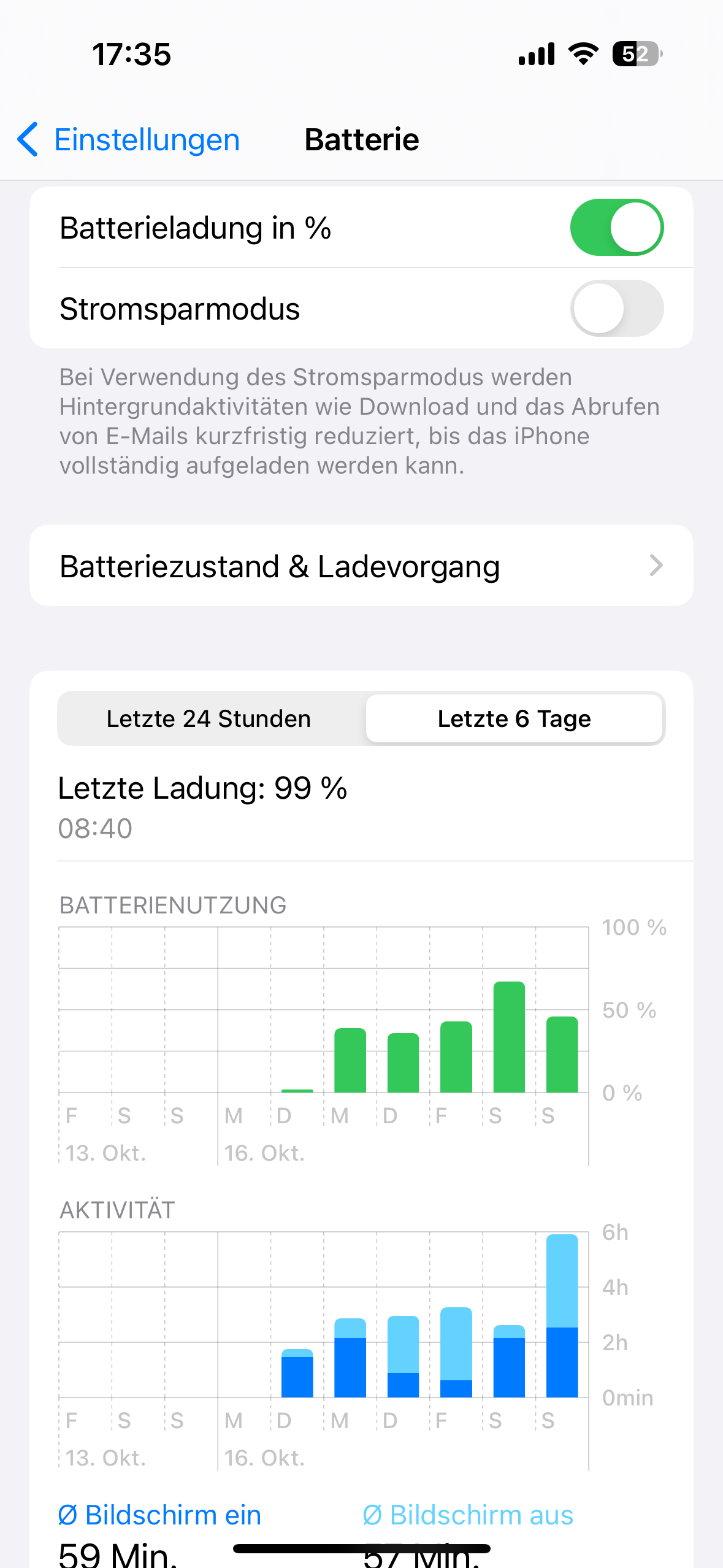Switch to Letzte 24 Stunden
The image size is (723, 1568).
(x=209, y=718)
